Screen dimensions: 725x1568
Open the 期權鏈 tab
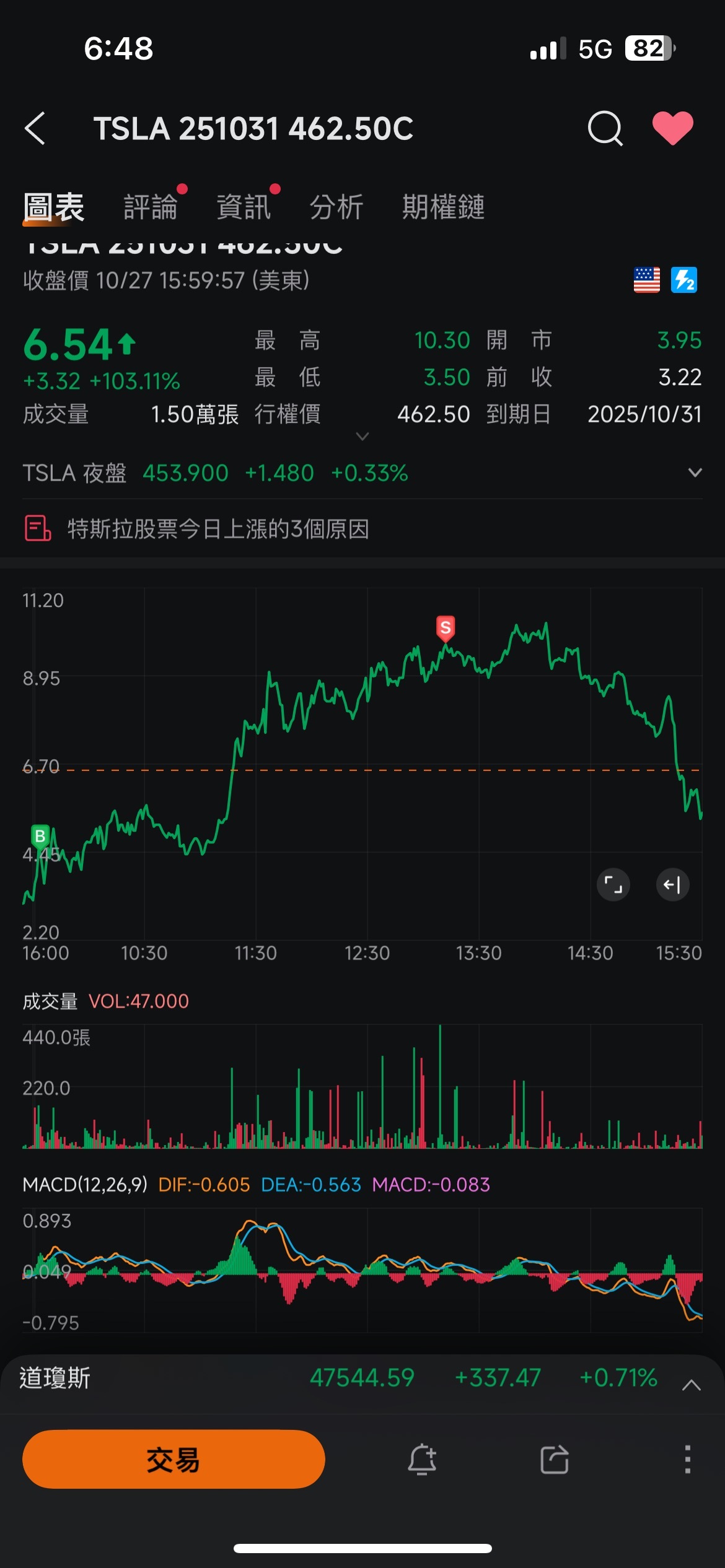(443, 207)
